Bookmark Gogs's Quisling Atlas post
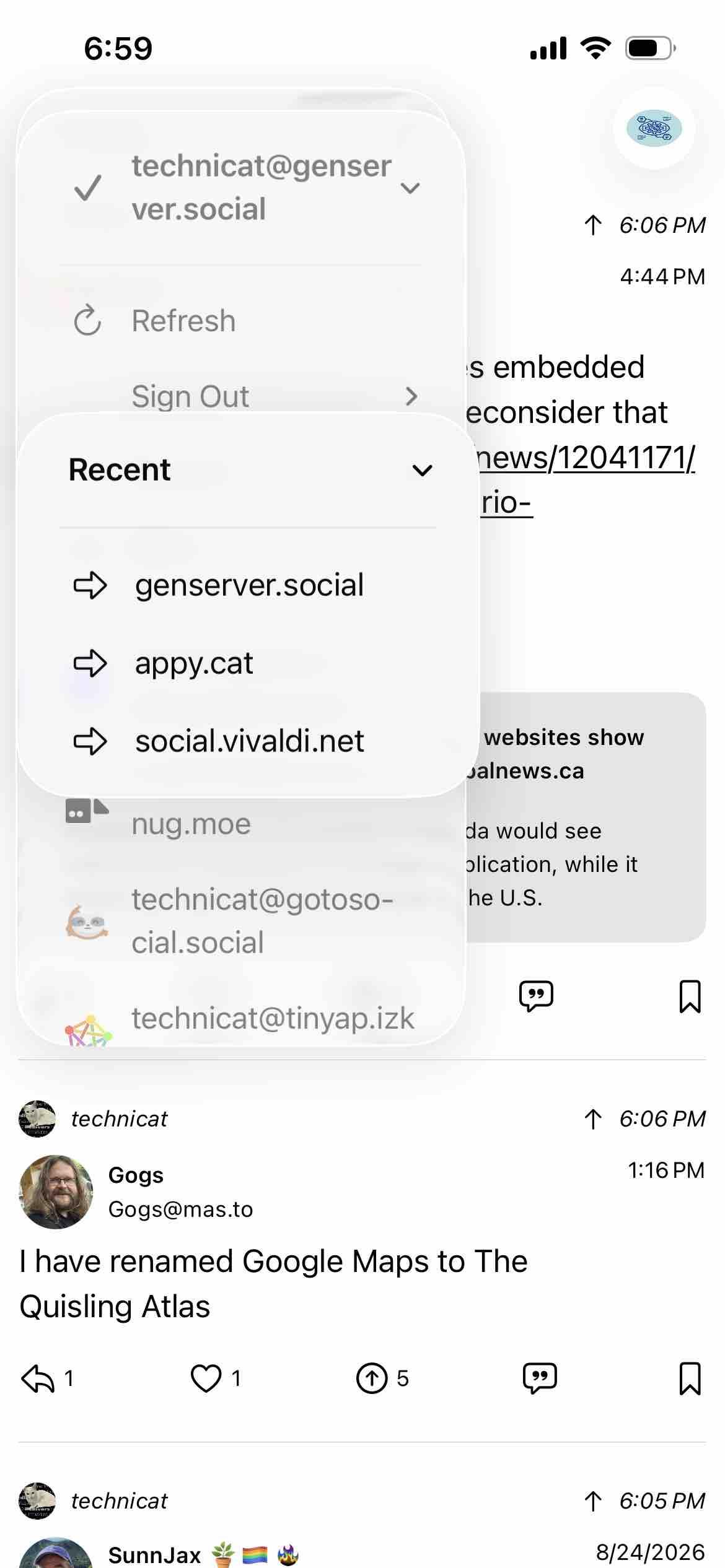The image size is (725, 1568). tap(690, 1379)
